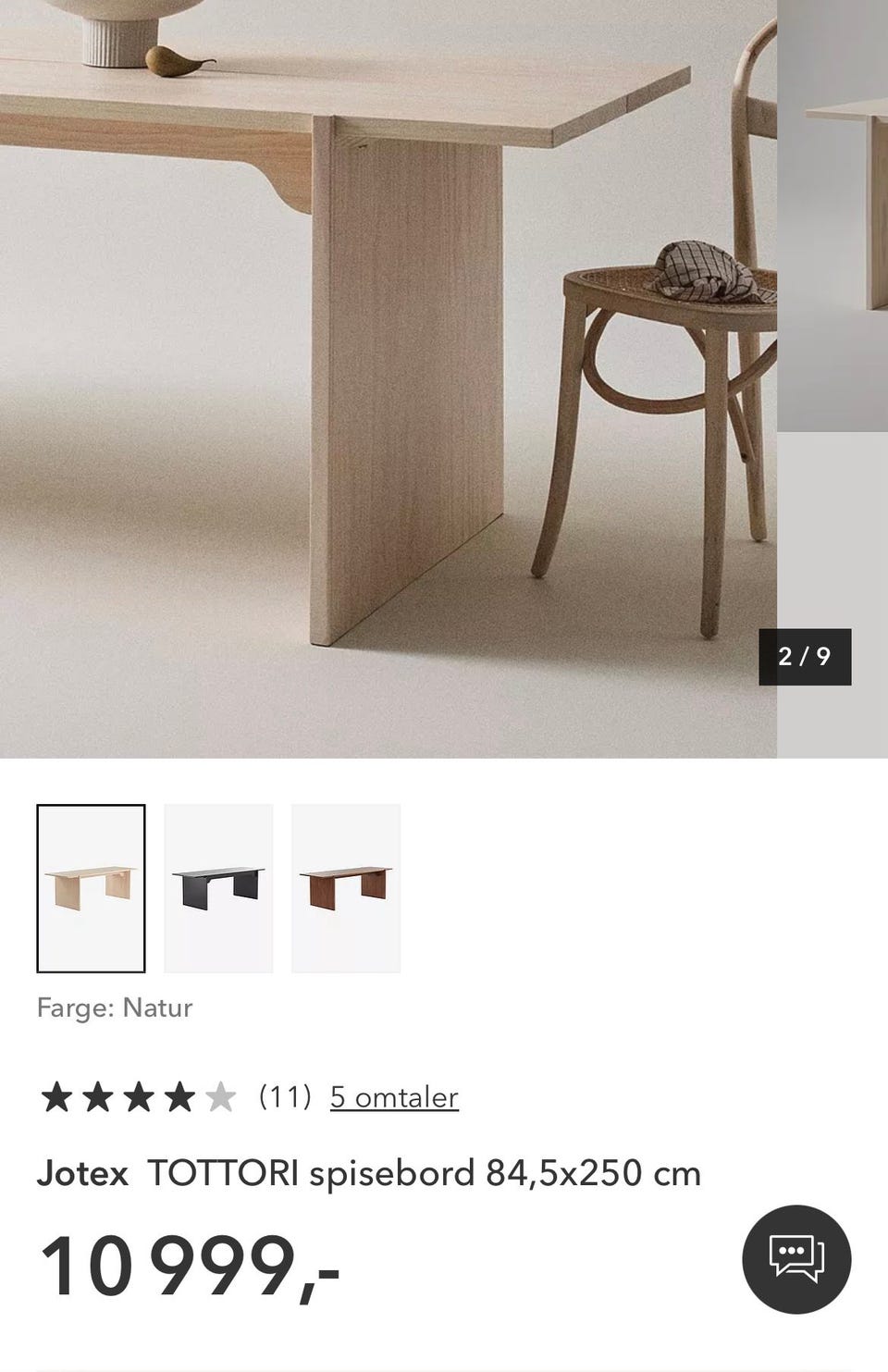Click the first filled rating star

point(55,1096)
